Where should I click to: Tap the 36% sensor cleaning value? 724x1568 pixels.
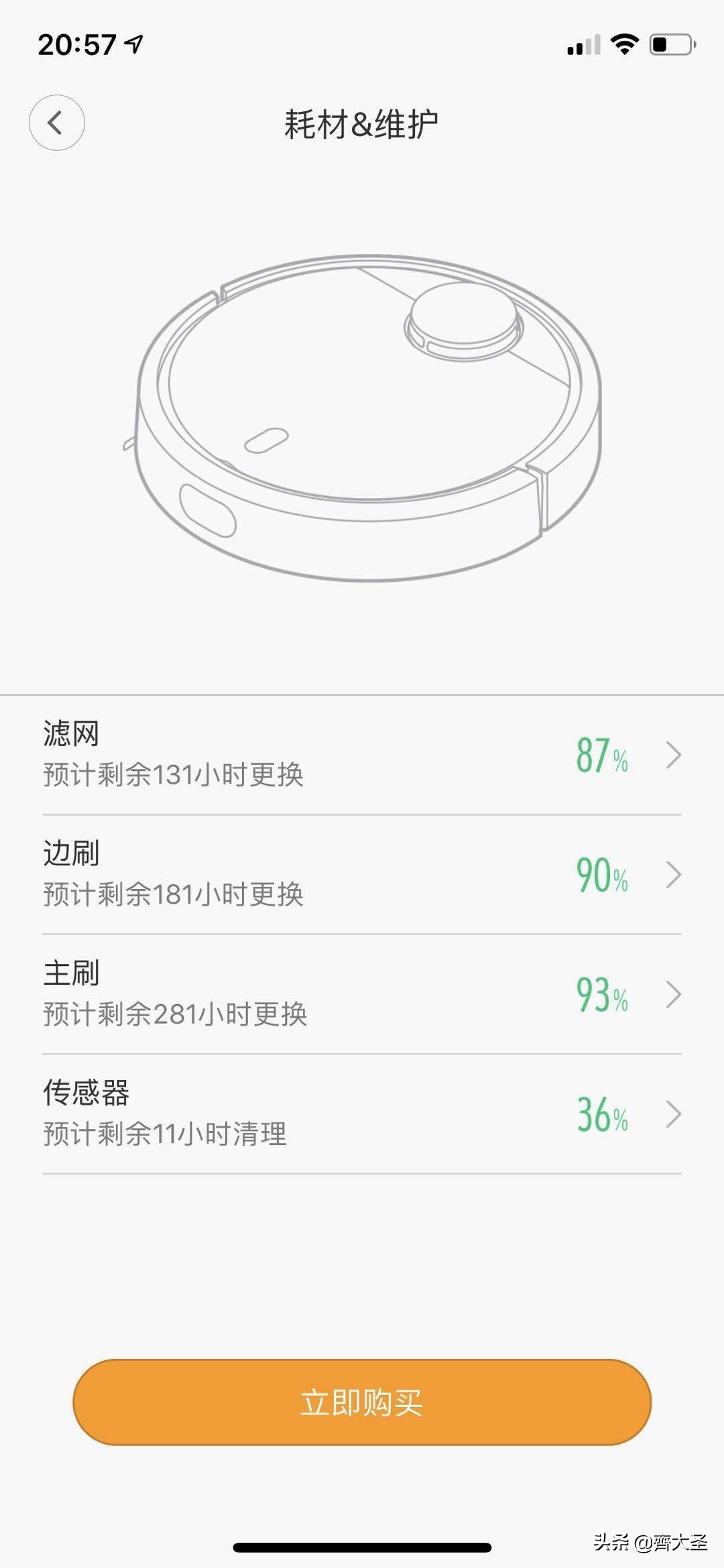coord(602,1115)
